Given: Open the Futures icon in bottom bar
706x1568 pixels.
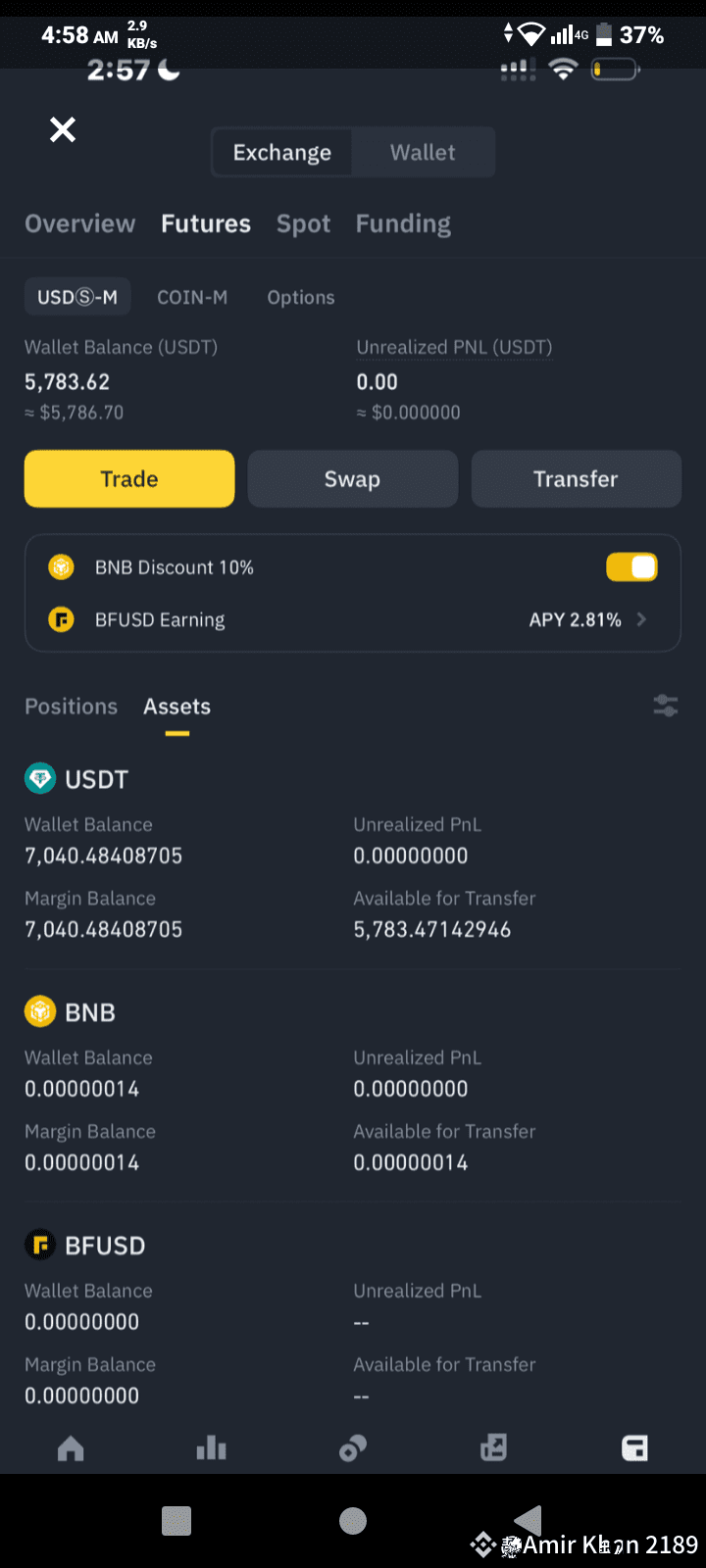Looking at the screenshot, I should [x=494, y=1447].
